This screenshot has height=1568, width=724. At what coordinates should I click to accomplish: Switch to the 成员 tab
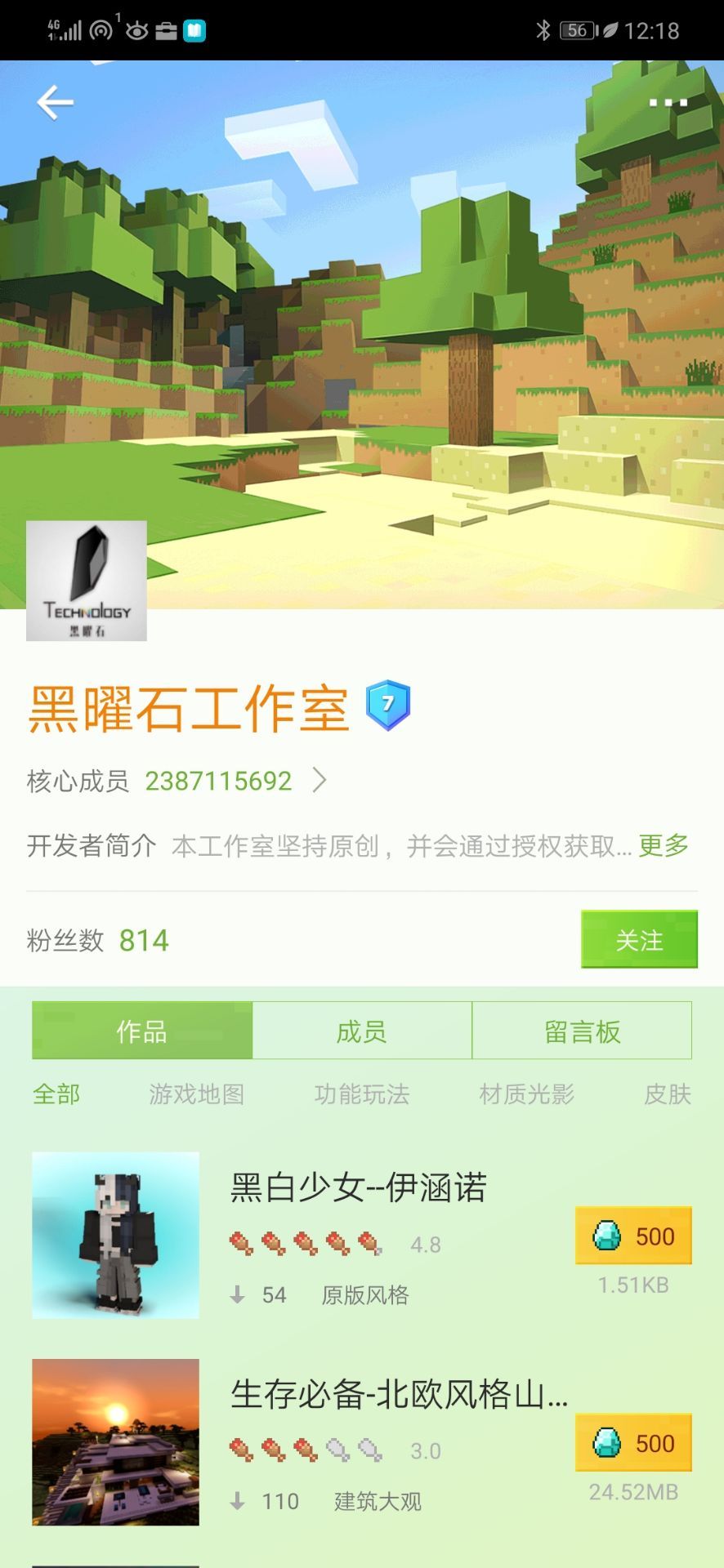tap(361, 1031)
